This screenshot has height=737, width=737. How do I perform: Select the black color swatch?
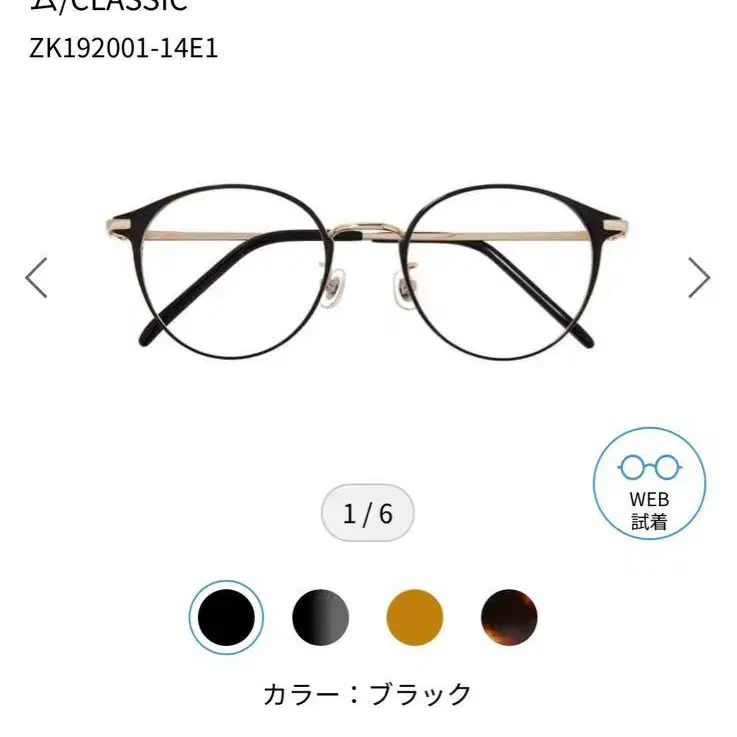(x=226, y=617)
